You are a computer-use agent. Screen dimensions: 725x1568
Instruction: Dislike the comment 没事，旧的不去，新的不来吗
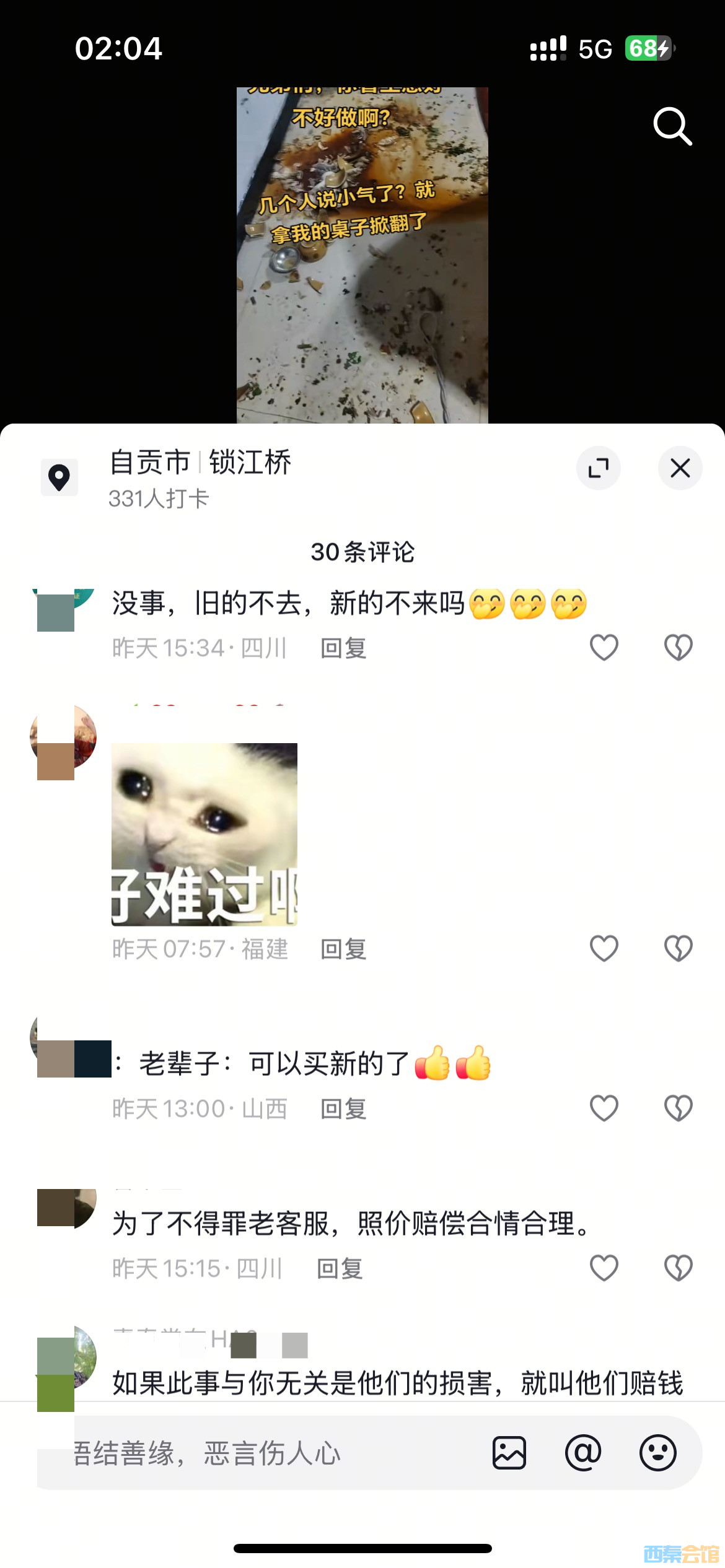pos(678,648)
